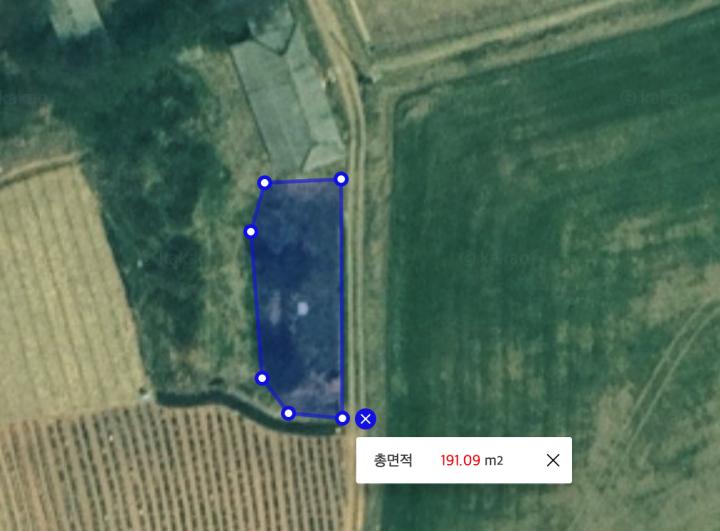
Task: Close the 총면적 area result box
Action: click(x=552, y=461)
